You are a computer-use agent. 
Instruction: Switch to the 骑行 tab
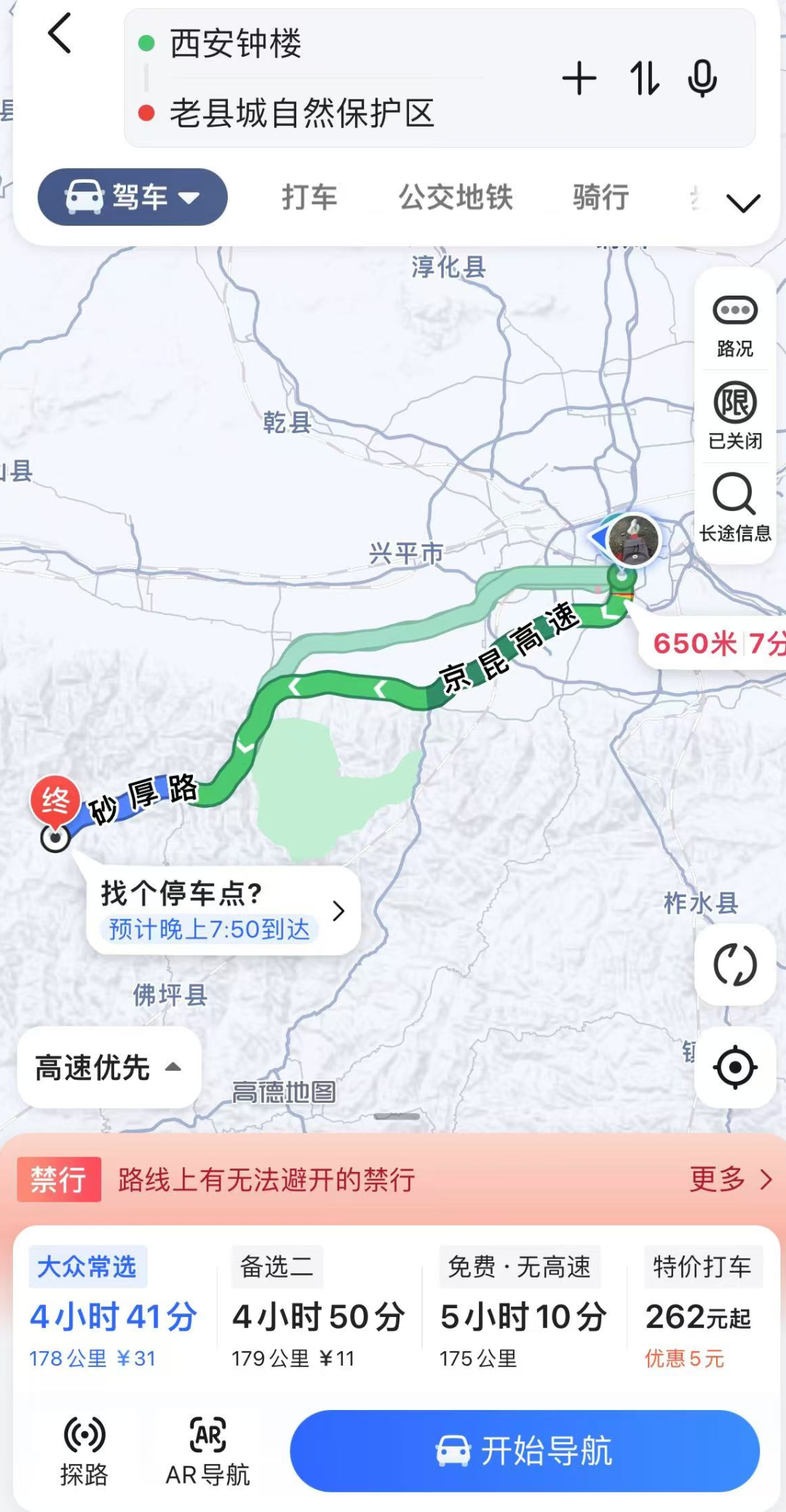coord(600,197)
